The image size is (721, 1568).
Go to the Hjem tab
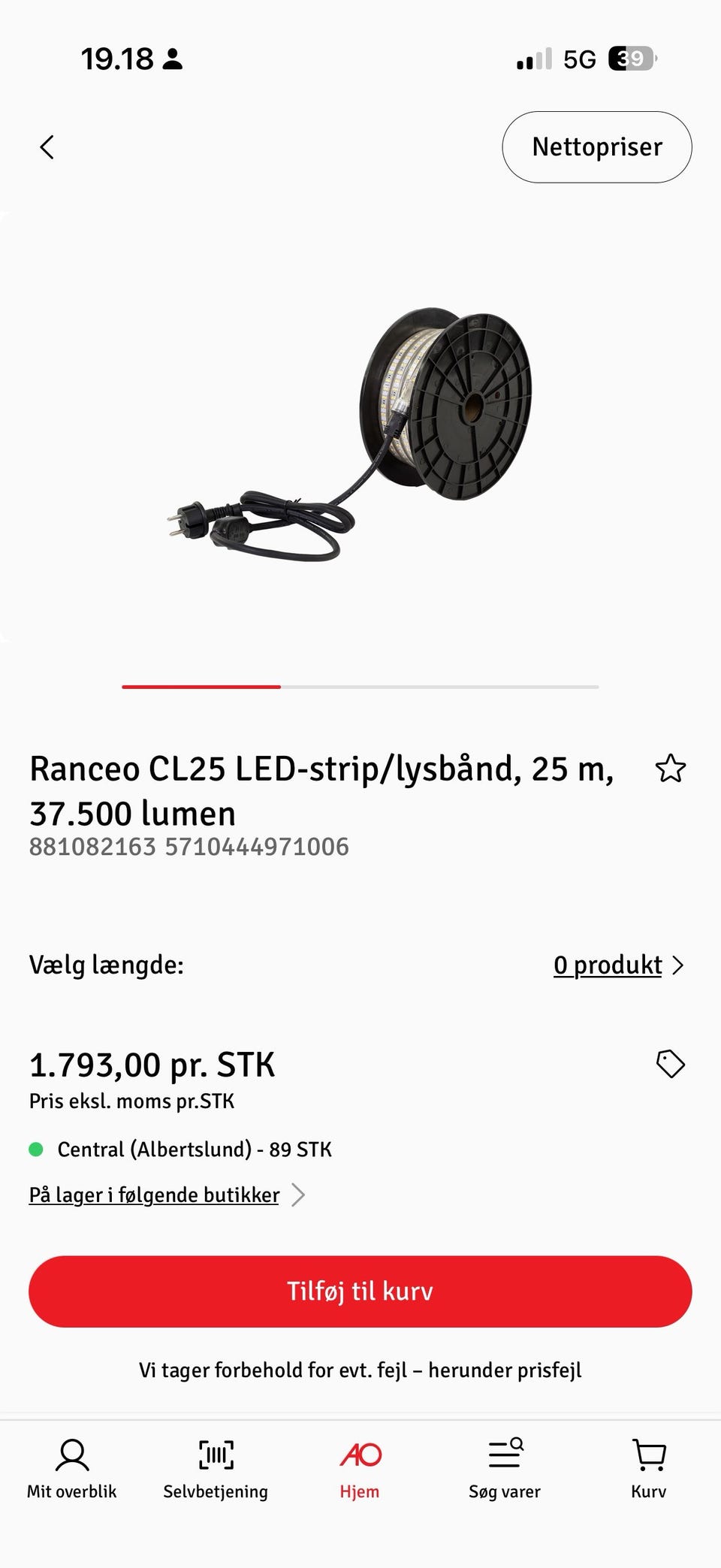[x=360, y=1470]
